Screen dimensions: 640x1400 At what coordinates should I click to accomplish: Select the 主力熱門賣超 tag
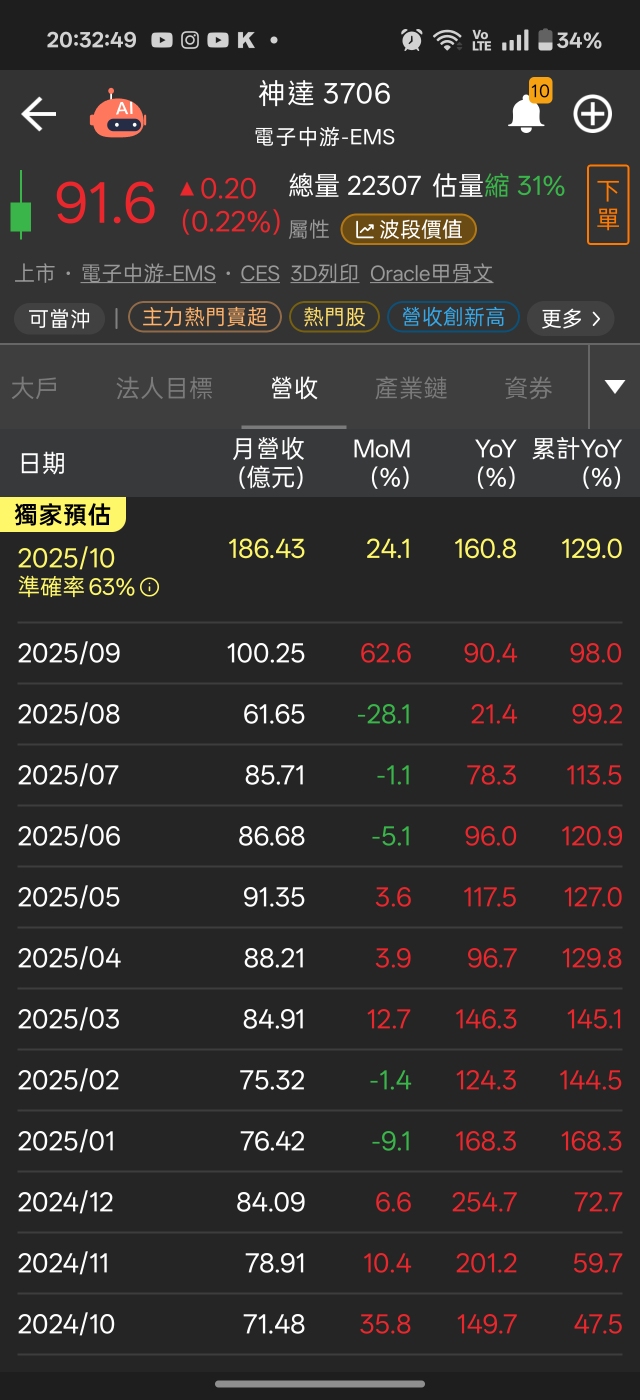204,318
